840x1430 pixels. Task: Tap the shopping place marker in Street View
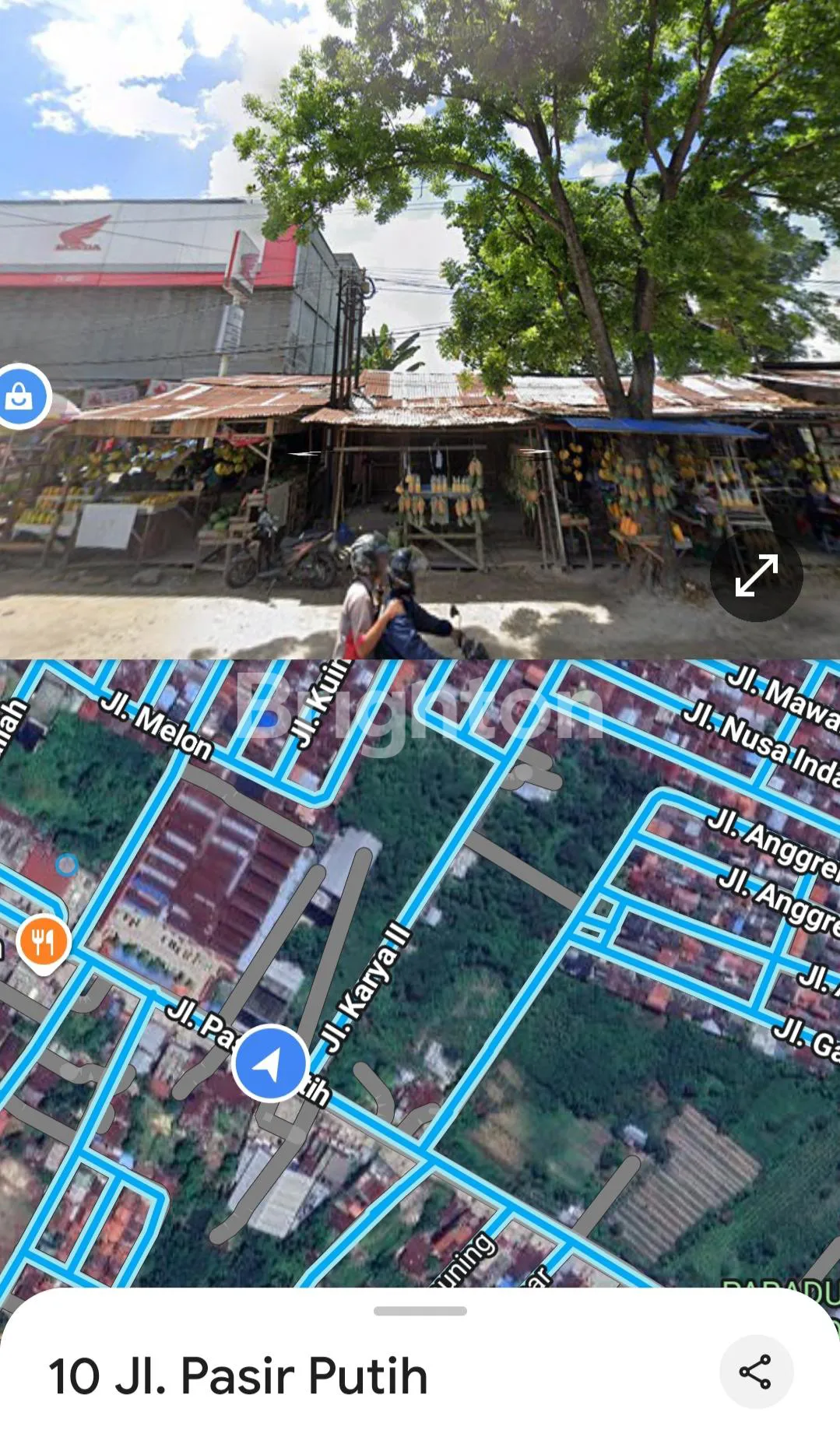point(20,397)
